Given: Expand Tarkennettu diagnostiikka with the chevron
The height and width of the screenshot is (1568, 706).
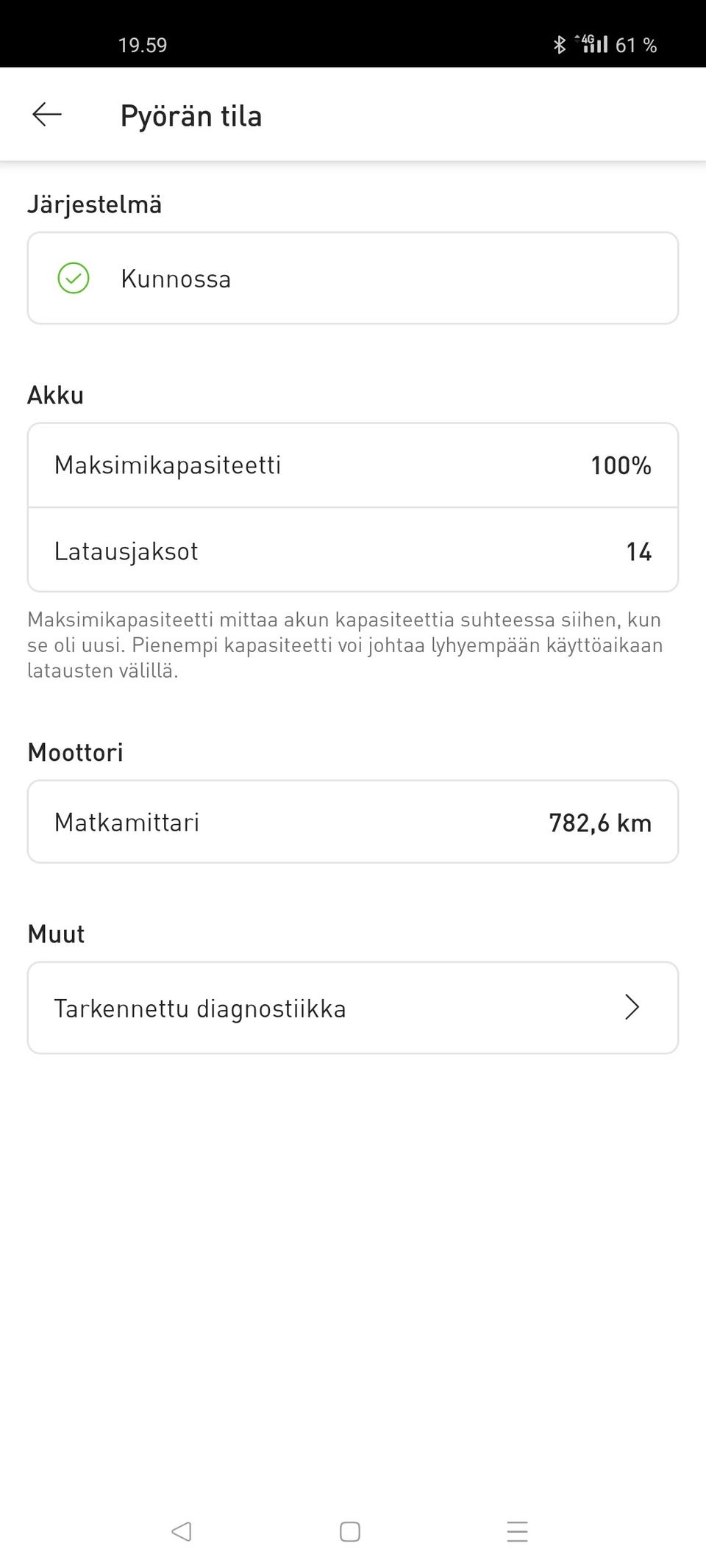Looking at the screenshot, I should coord(631,1008).
